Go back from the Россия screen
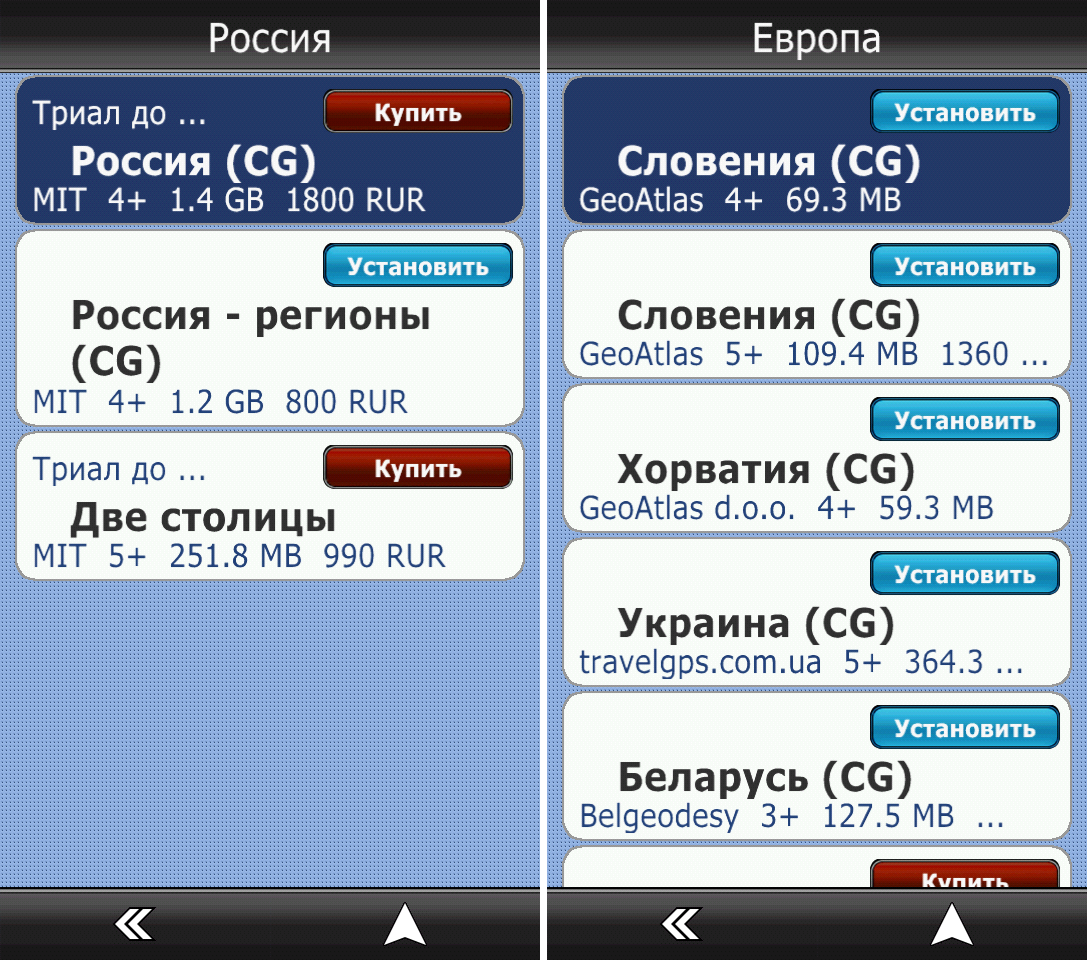 click(134, 924)
